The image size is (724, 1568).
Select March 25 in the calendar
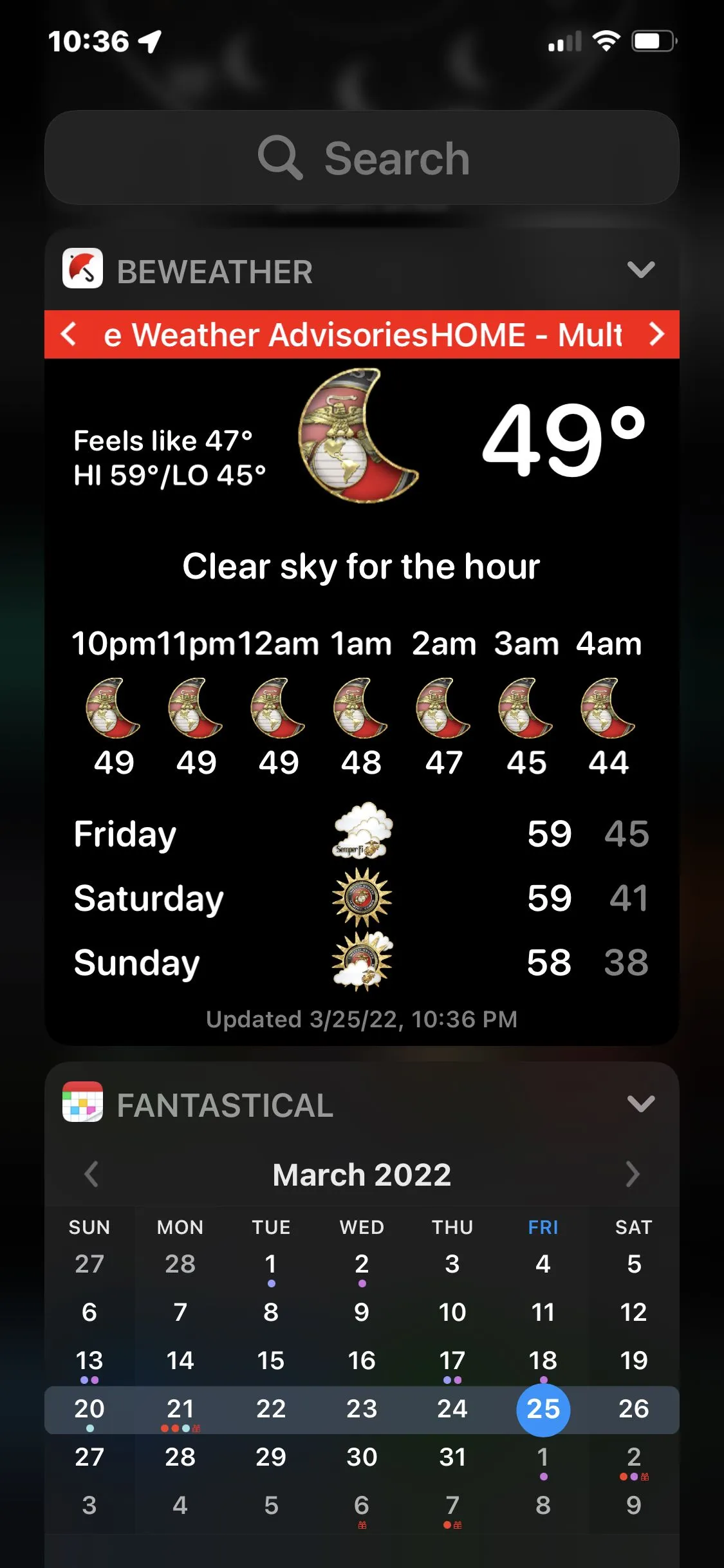(543, 1409)
